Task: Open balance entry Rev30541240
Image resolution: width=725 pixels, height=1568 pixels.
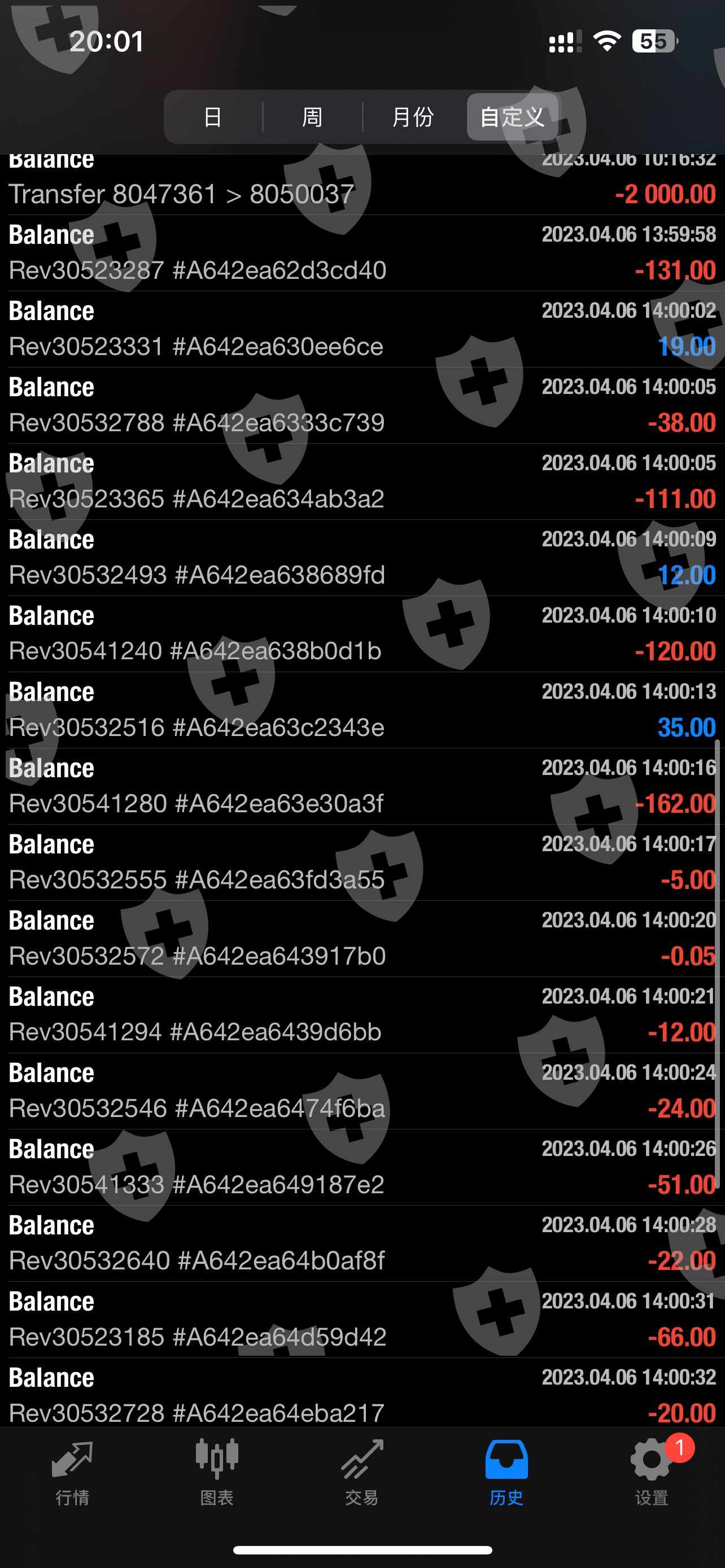Action: 362,634
